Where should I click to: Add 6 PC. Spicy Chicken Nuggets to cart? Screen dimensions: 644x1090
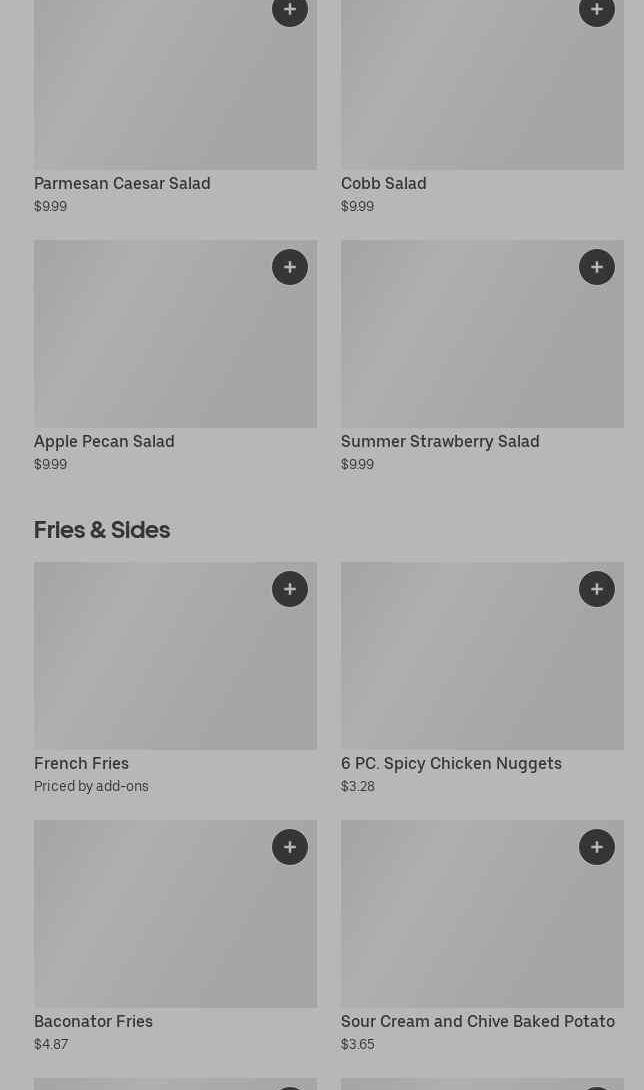[x=597, y=589]
